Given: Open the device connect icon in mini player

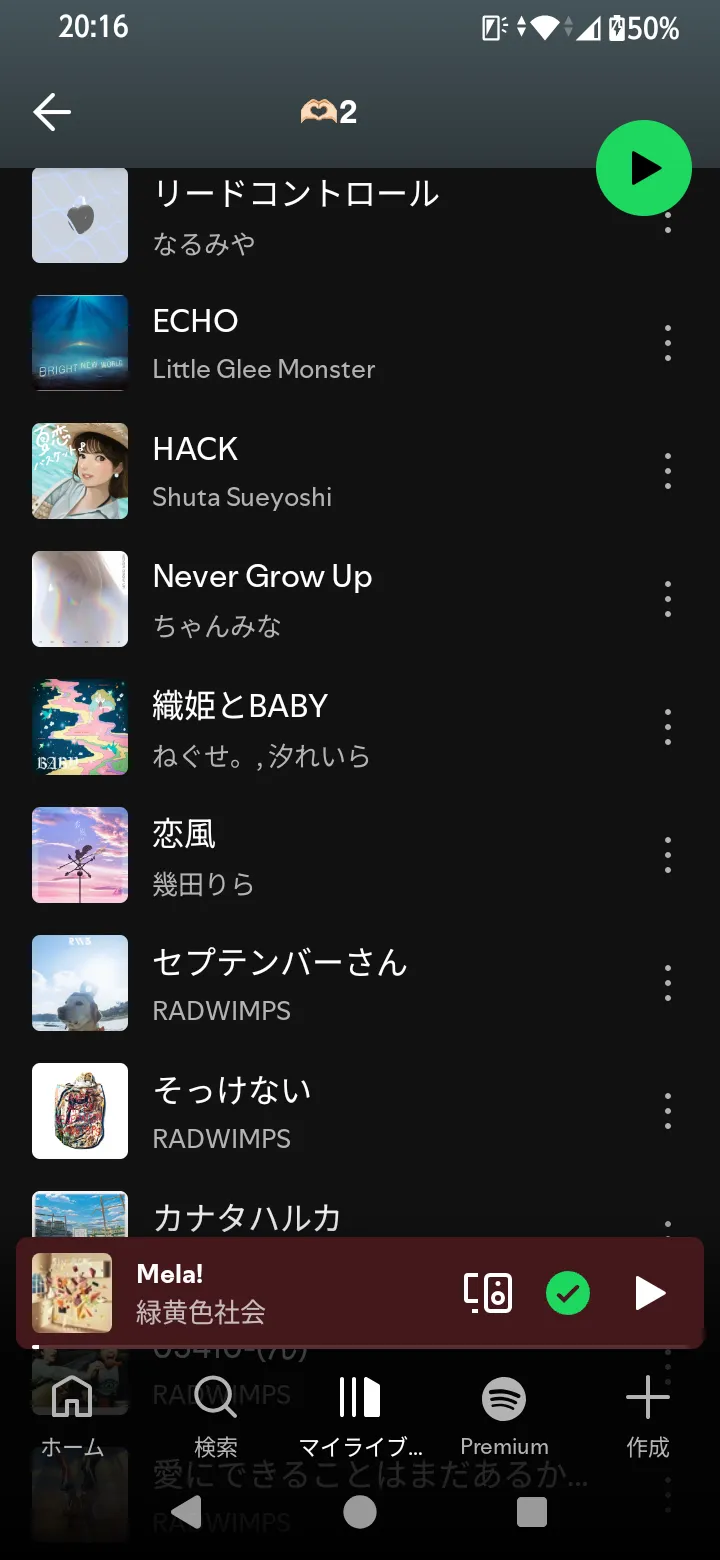Looking at the screenshot, I should click(488, 1293).
